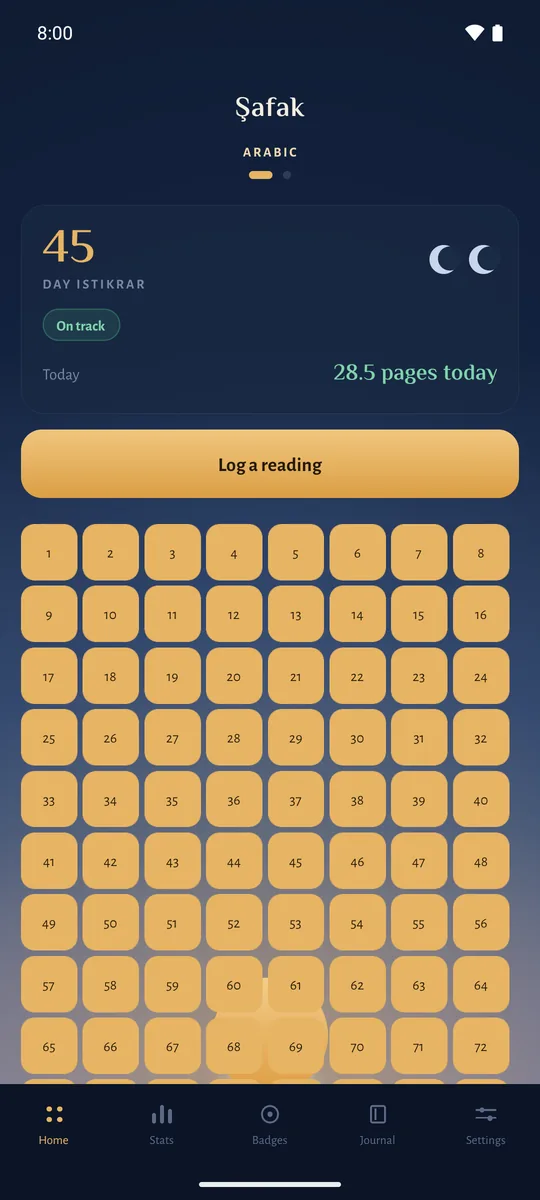Tap page tile 54
This screenshot has width=540, height=1200.
(x=357, y=924)
